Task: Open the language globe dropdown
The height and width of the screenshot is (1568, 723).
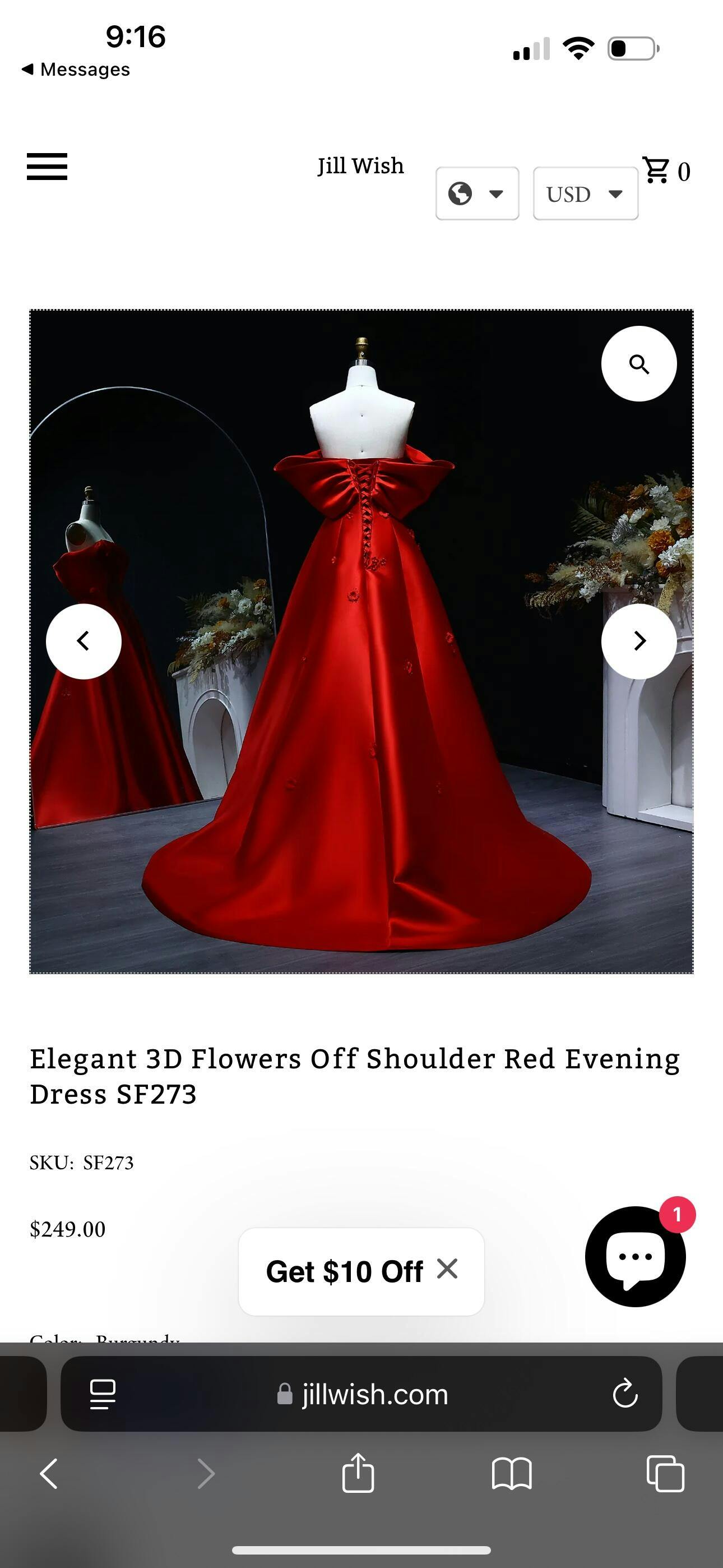Action: [477, 193]
